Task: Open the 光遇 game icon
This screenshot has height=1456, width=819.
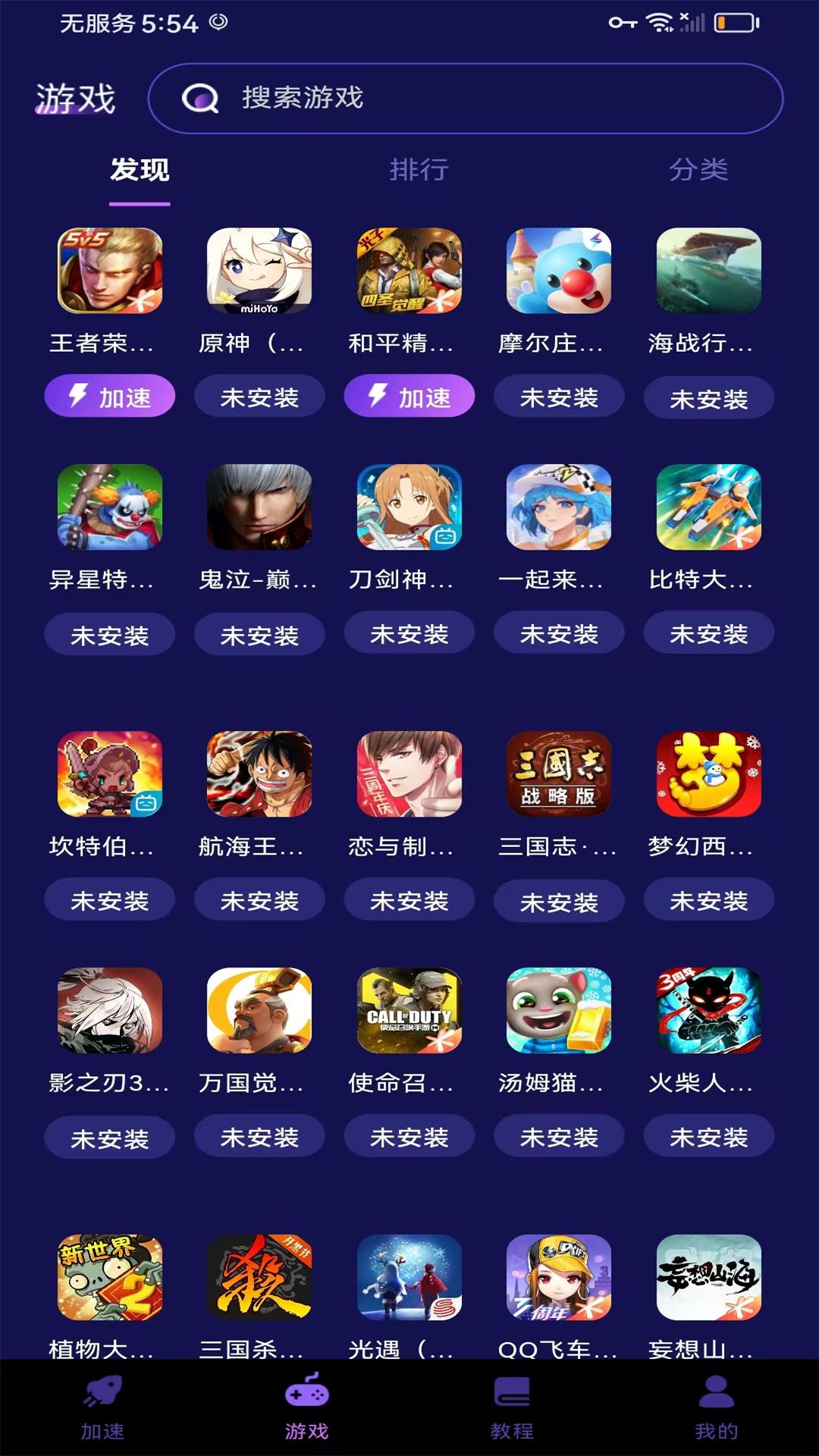Action: click(x=409, y=1278)
